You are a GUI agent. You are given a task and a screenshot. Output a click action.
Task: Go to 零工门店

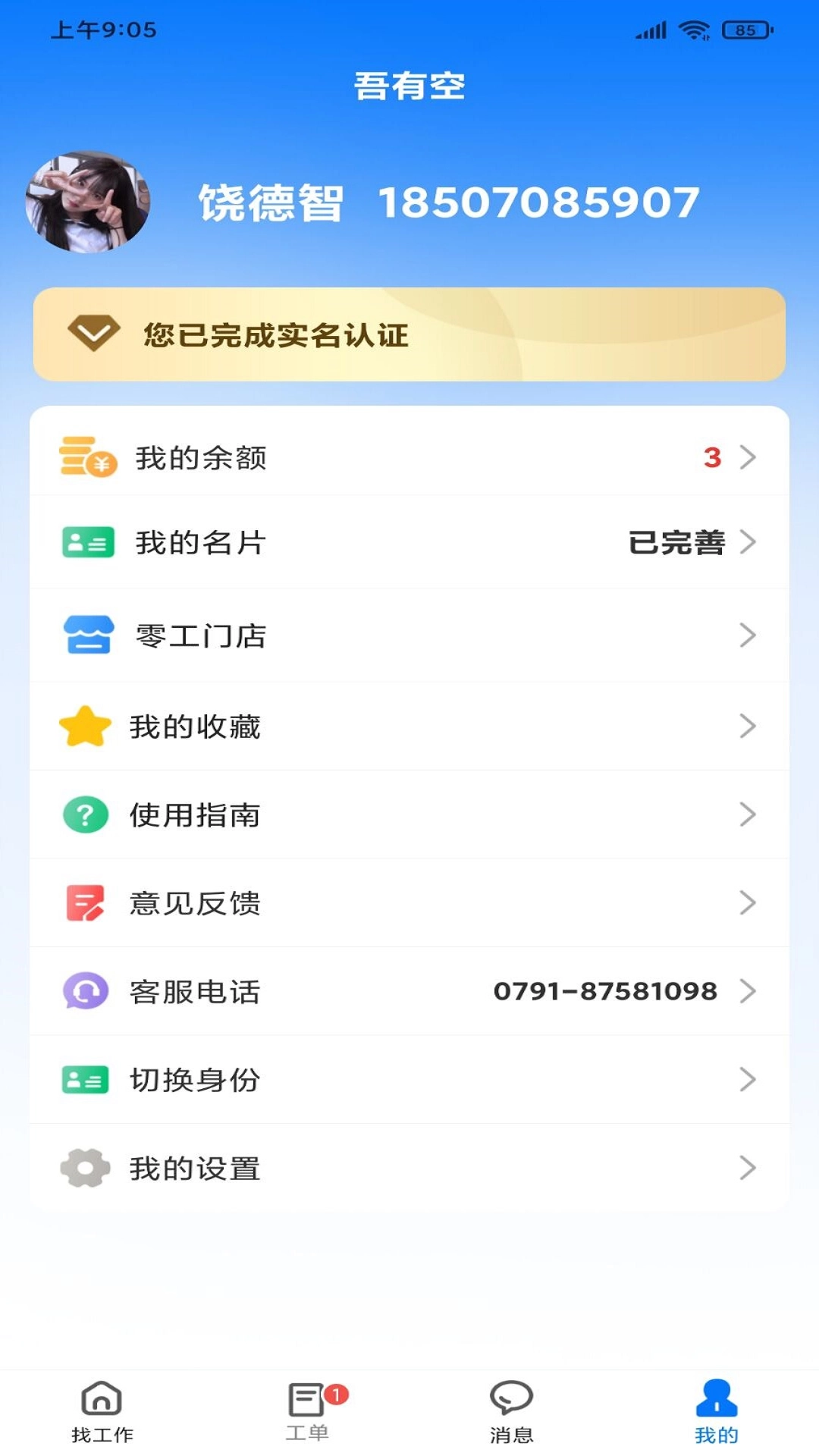click(x=409, y=635)
